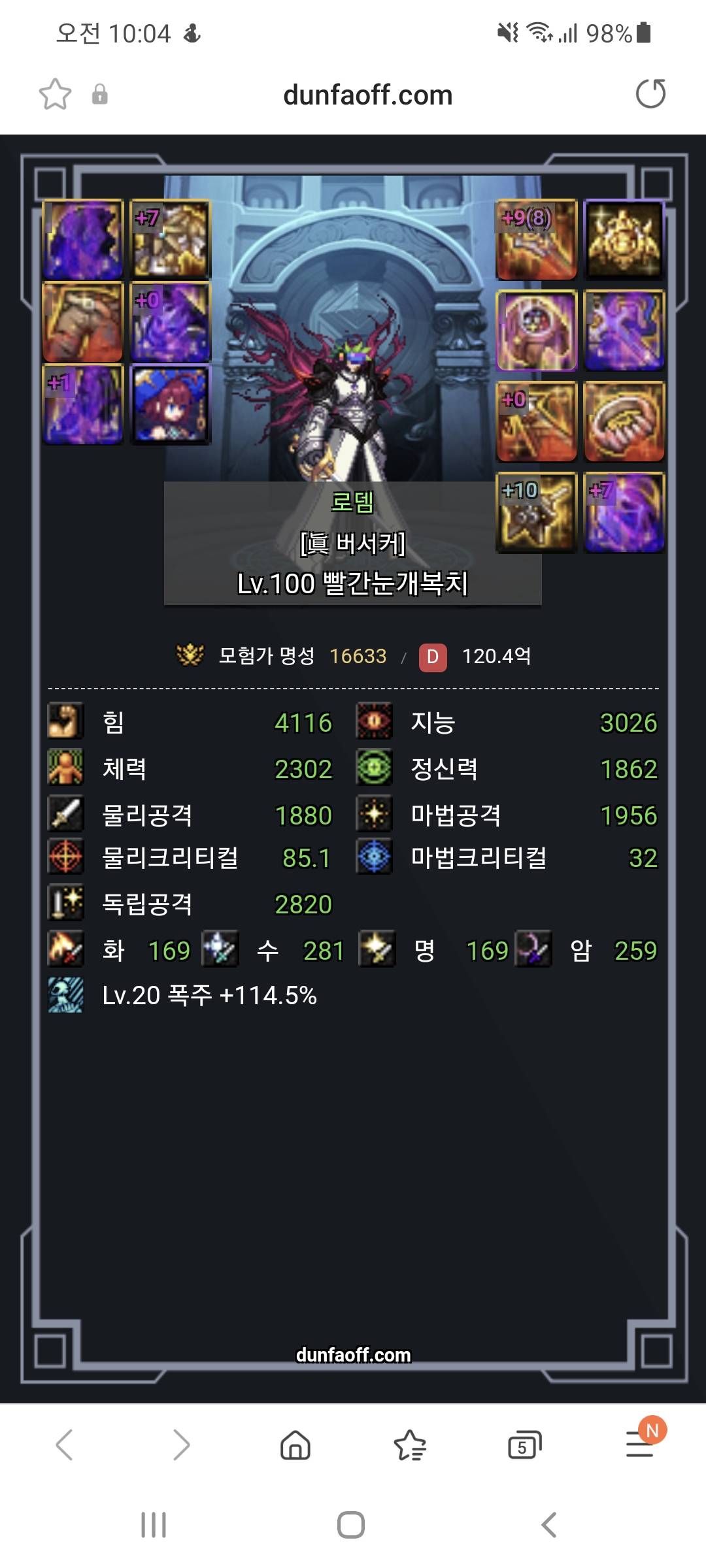The height and width of the screenshot is (1568, 706).
Task: Open the browser home page
Action: (x=295, y=1444)
